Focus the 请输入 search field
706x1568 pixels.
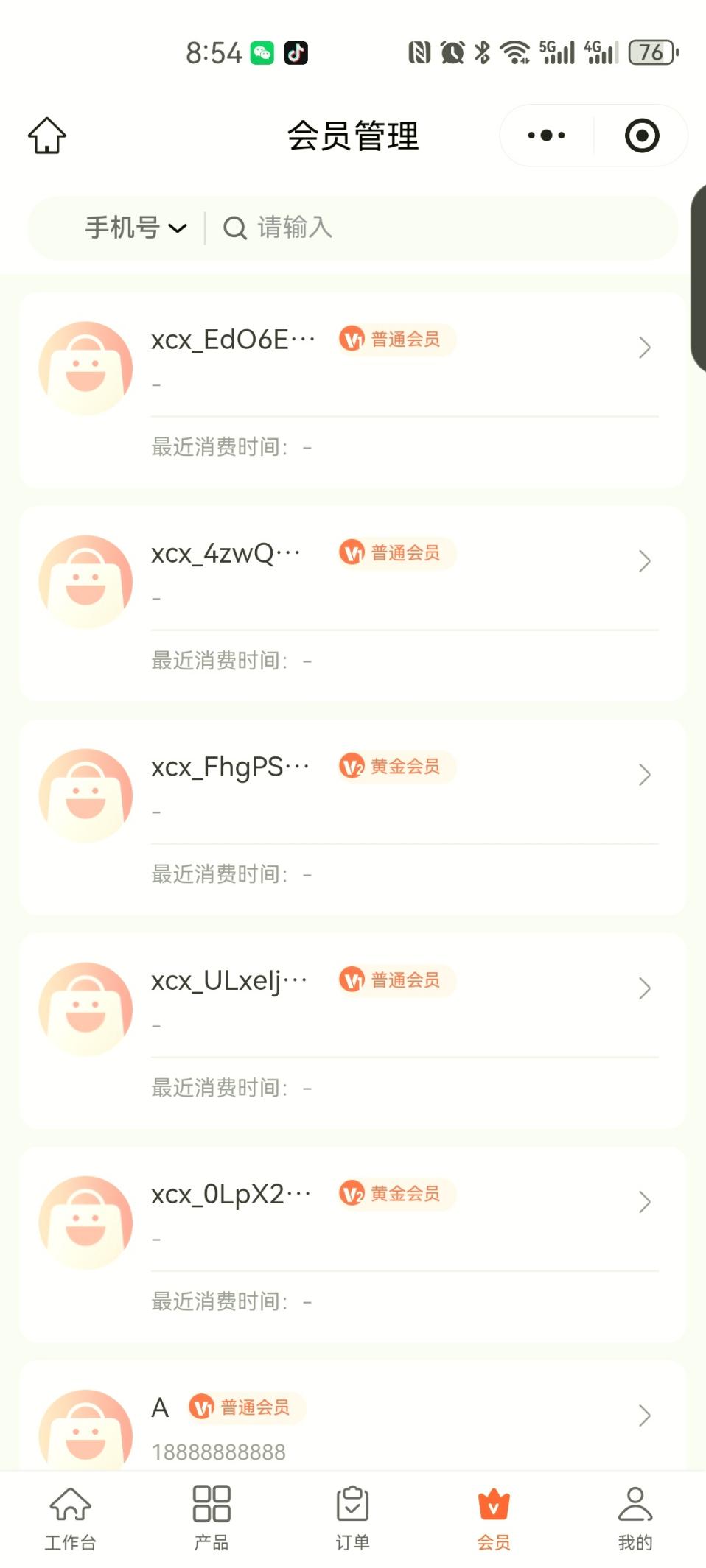pyautogui.click(x=442, y=228)
